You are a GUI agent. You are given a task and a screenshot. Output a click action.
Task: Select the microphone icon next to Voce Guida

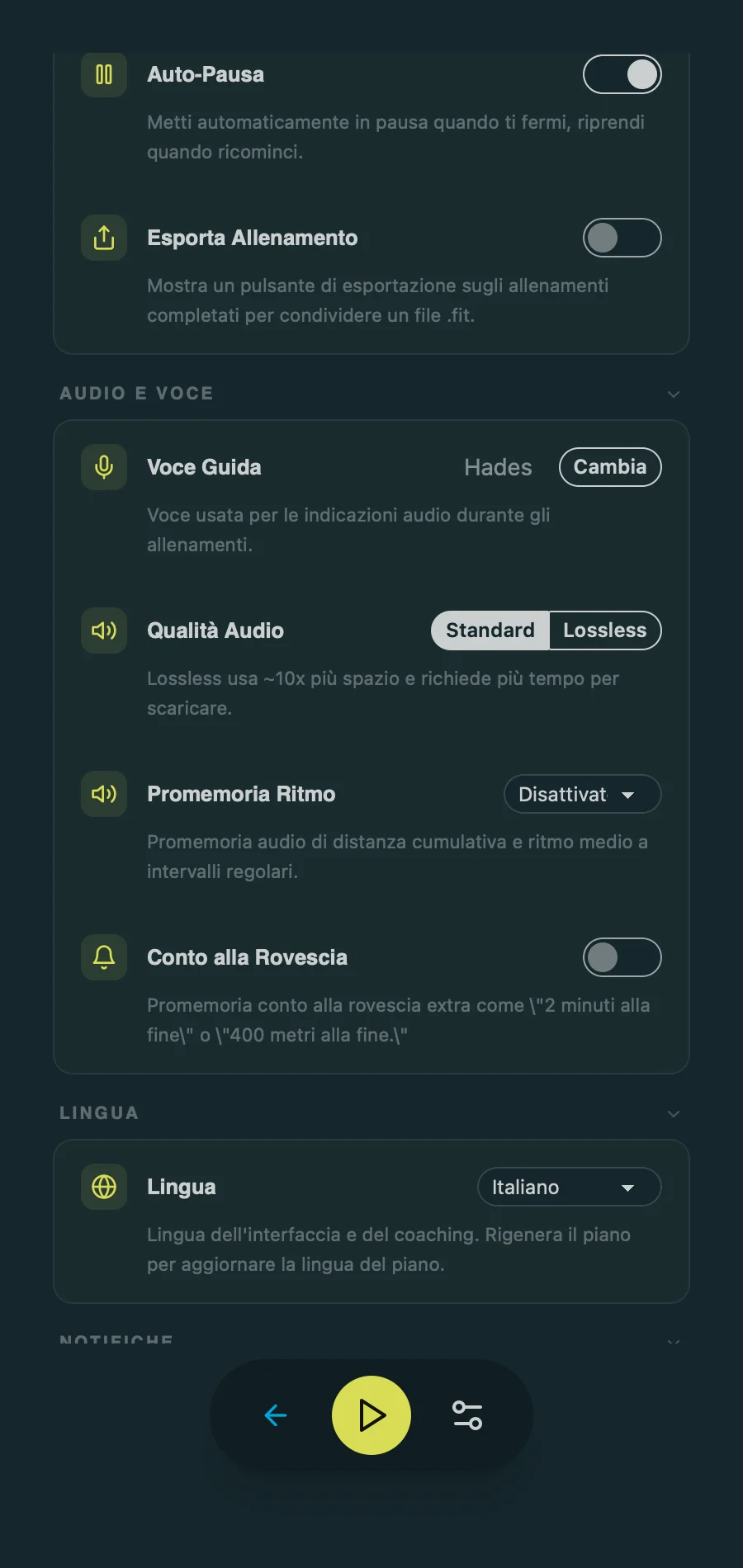103,466
